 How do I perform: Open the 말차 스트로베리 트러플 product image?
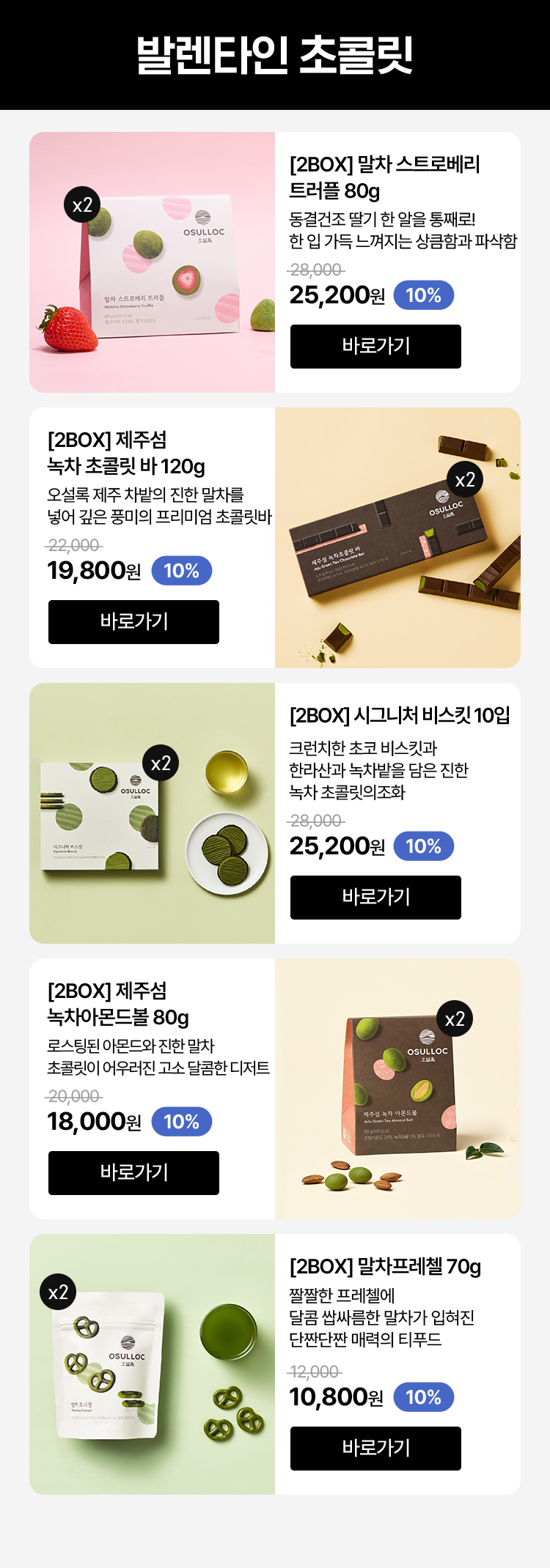coord(152,262)
